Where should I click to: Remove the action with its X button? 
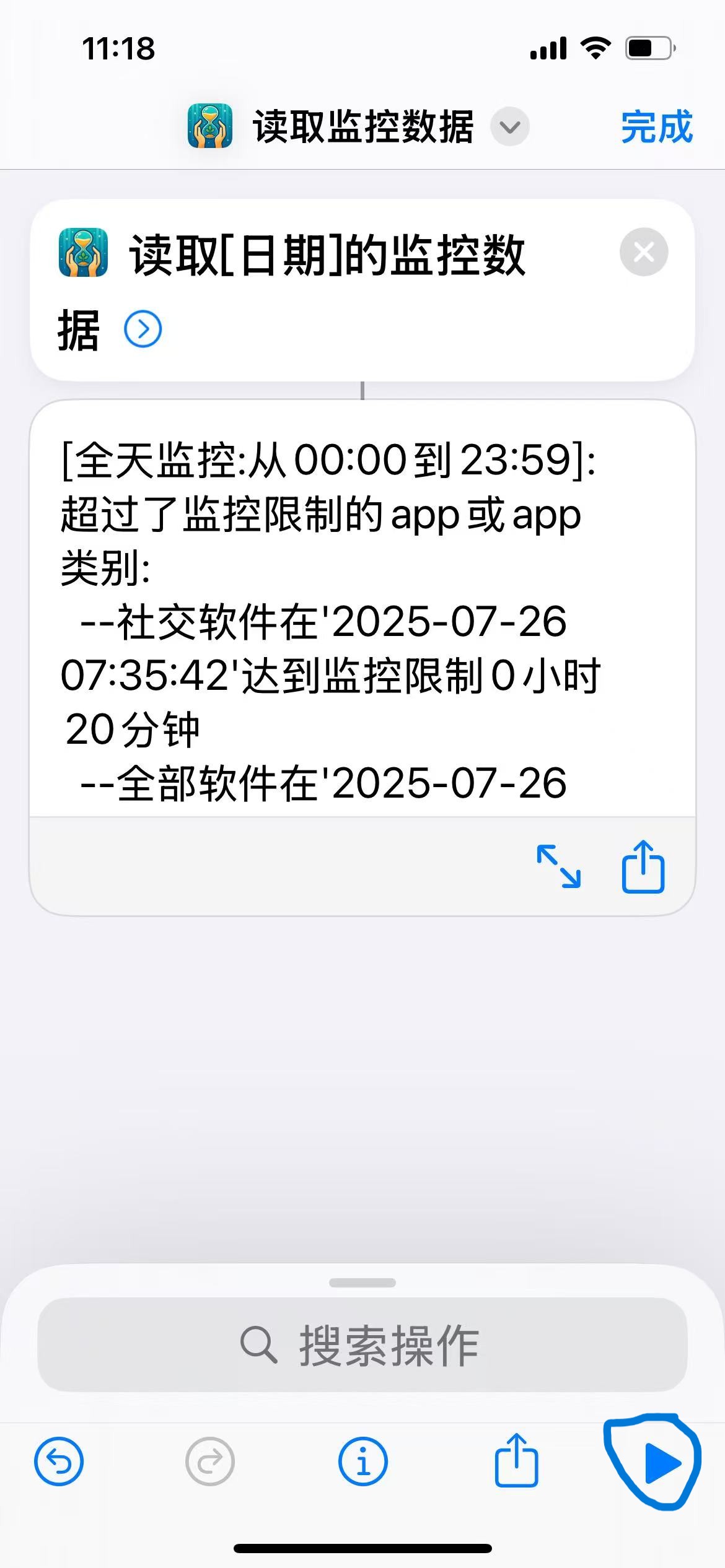click(x=643, y=251)
